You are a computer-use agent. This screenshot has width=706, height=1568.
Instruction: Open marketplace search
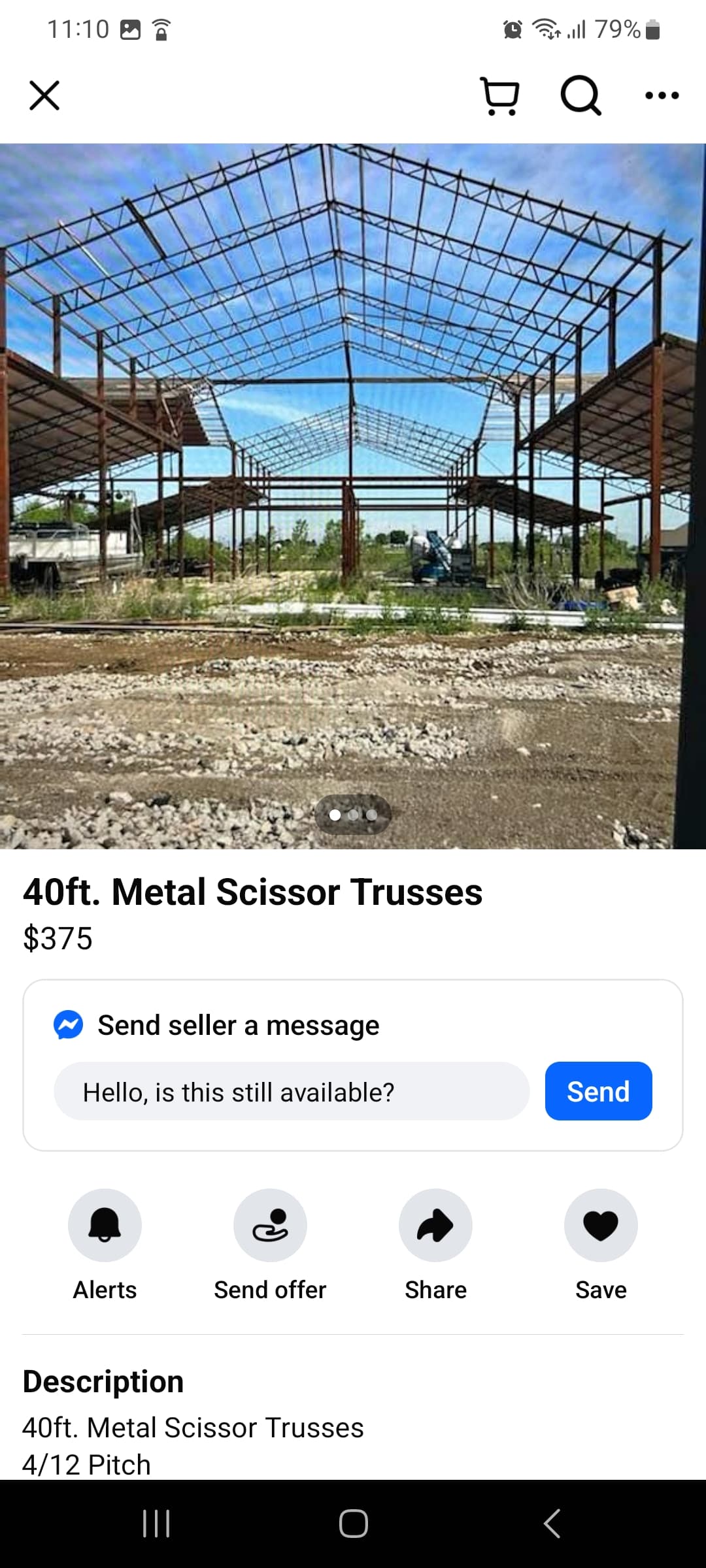point(580,96)
